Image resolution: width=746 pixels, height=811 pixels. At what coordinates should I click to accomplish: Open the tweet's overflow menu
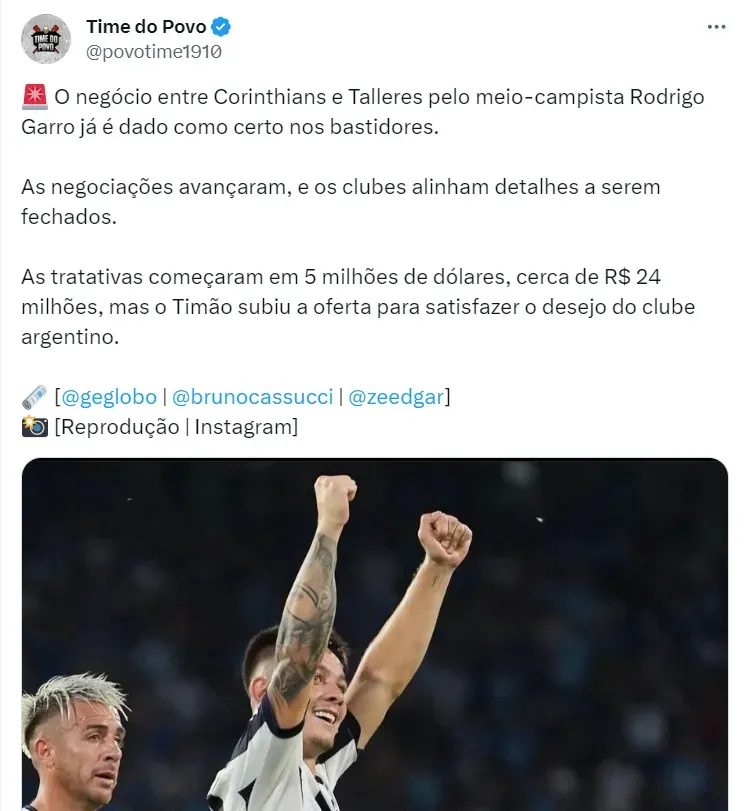coord(716,27)
